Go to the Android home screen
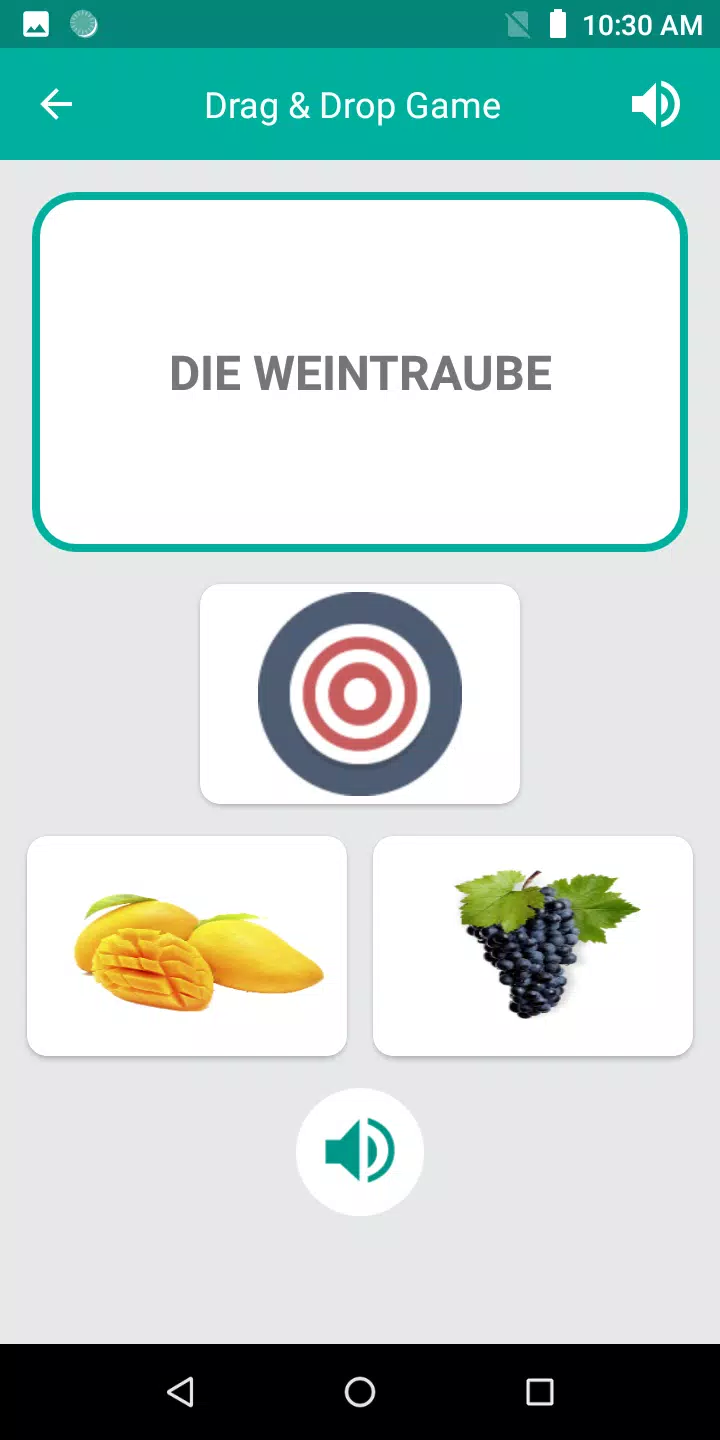 click(x=360, y=1392)
